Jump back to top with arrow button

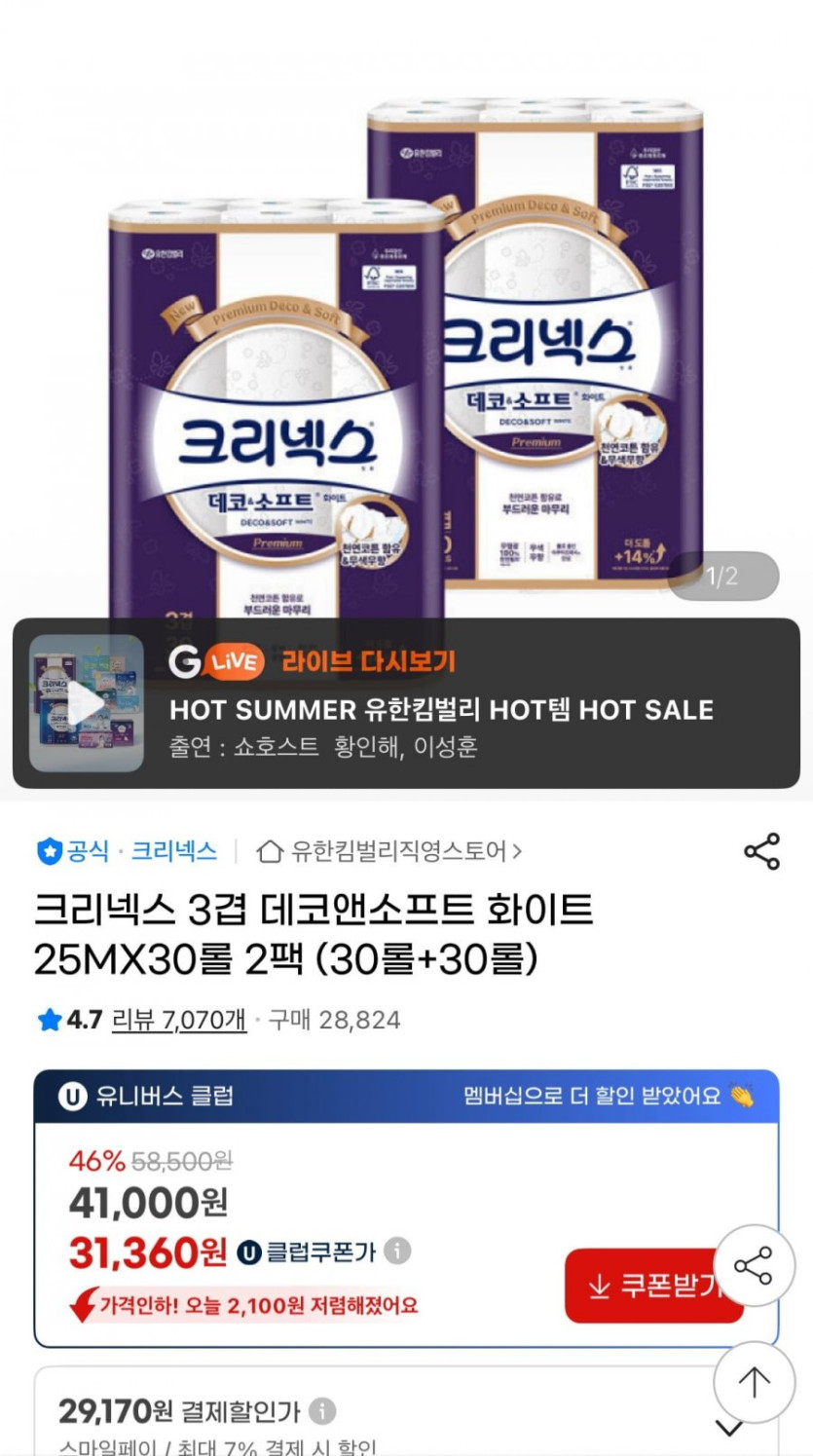point(753,1380)
